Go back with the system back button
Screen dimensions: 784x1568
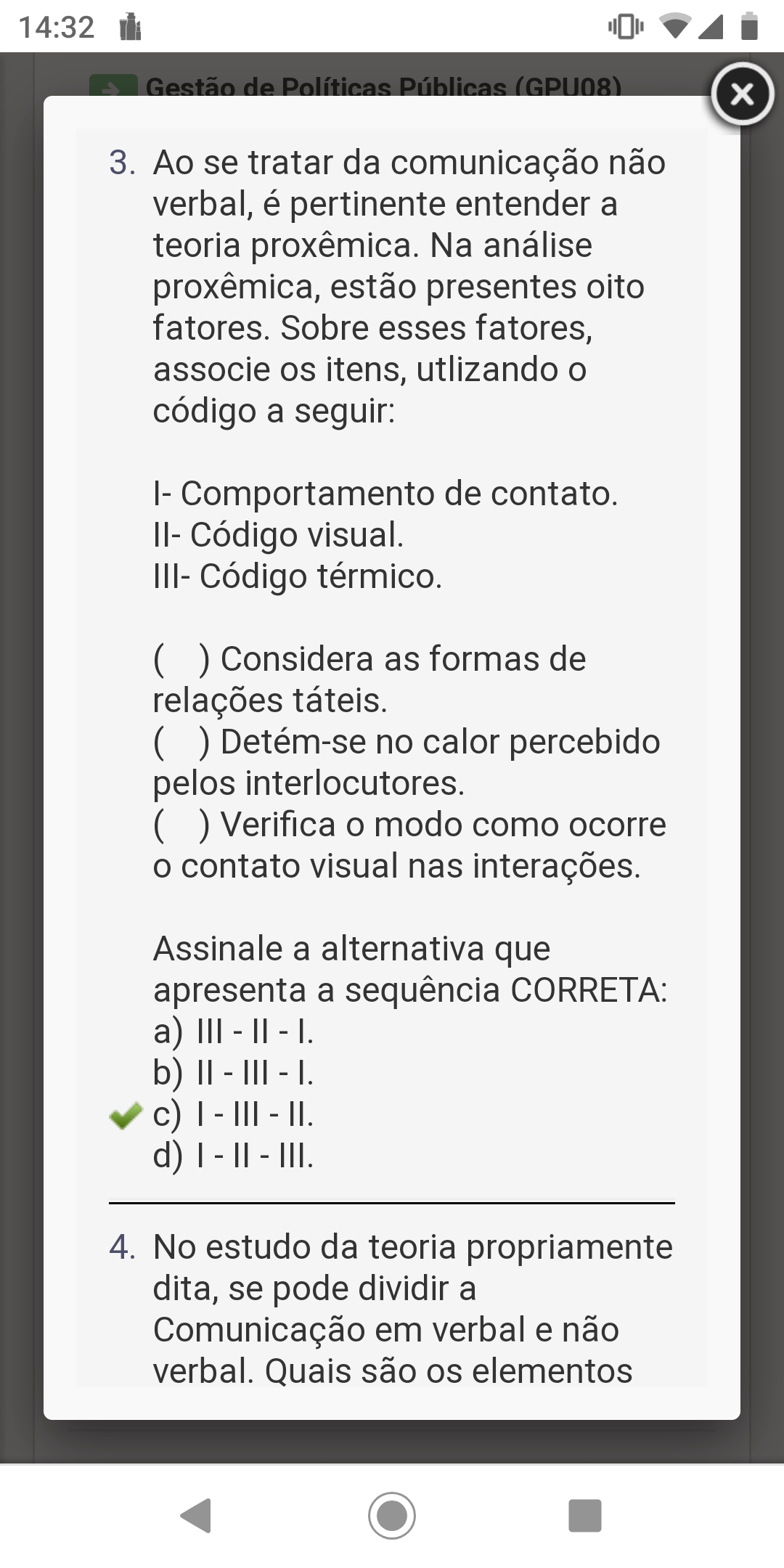(196, 1515)
